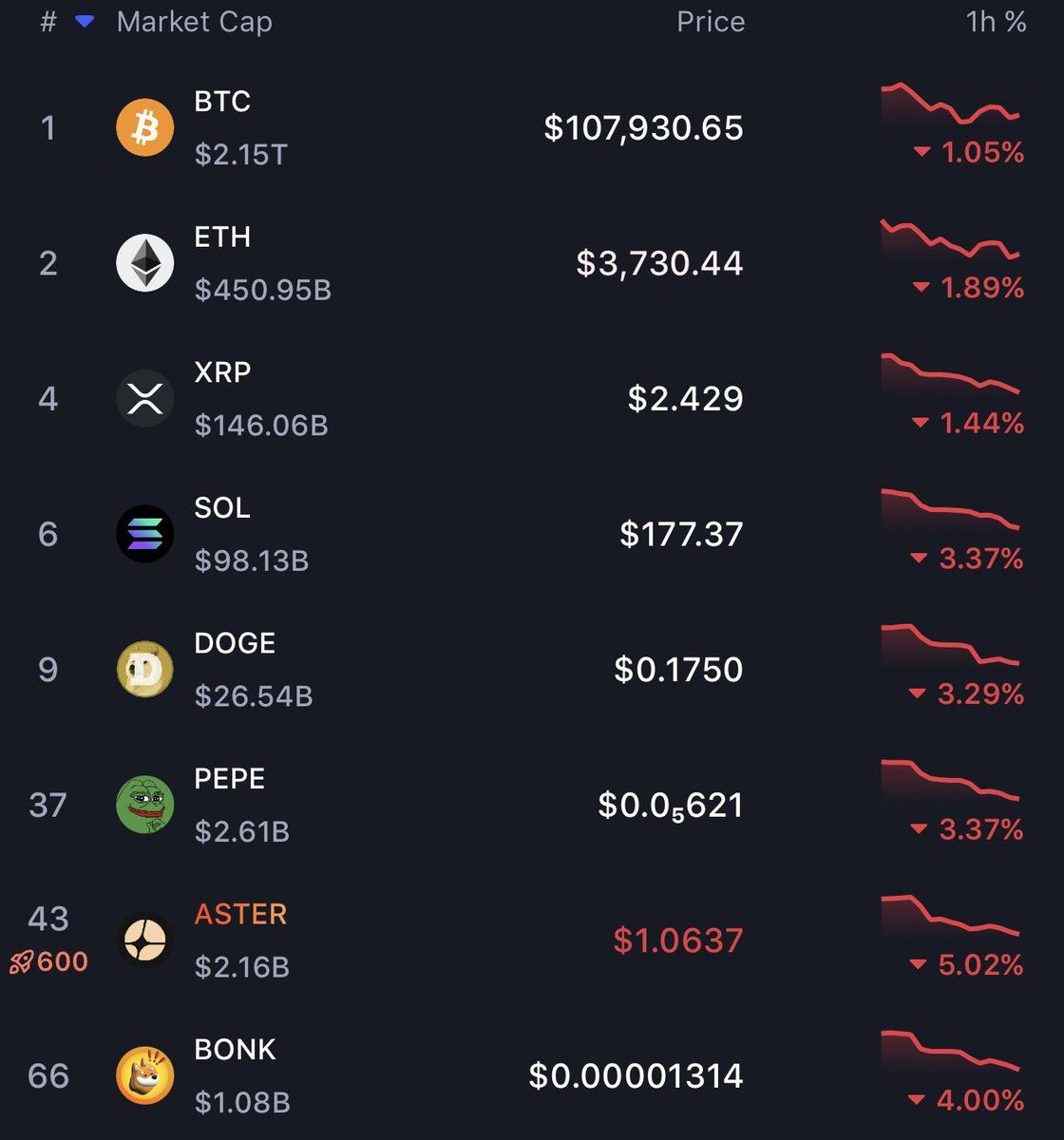This screenshot has width=1064, height=1140.
Task: Open the PEPE frog coin icon
Action: pyautogui.click(x=144, y=805)
